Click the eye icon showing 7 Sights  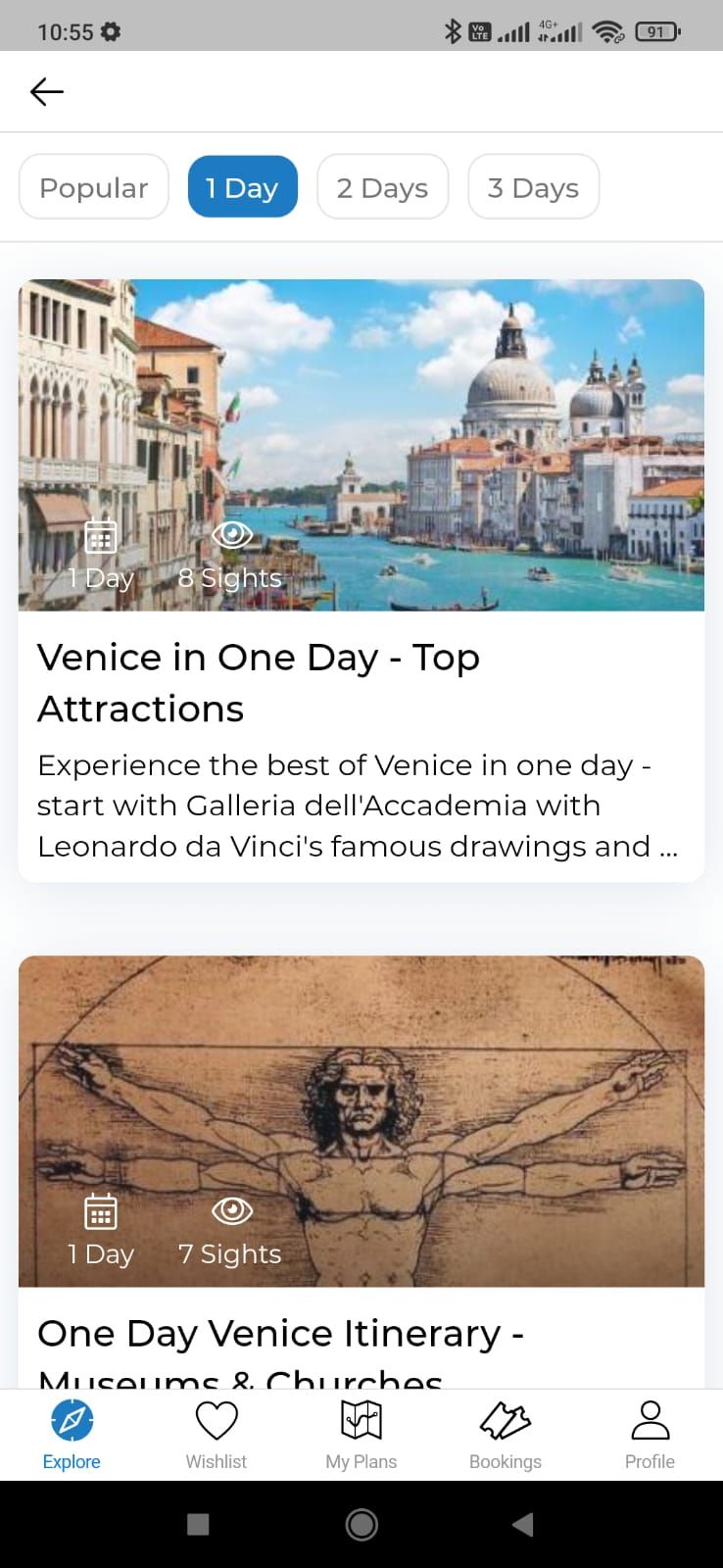tap(231, 1211)
